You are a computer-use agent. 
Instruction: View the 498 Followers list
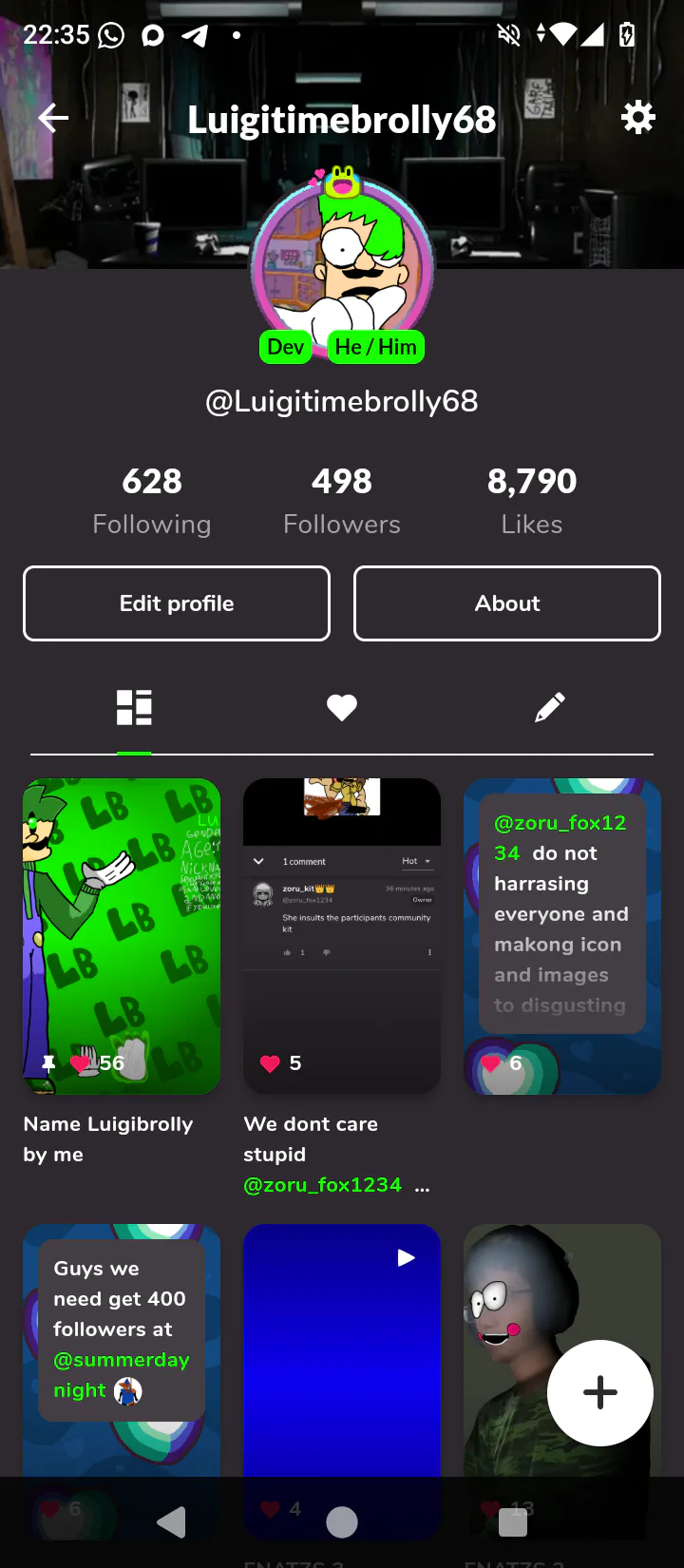[342, 501]
